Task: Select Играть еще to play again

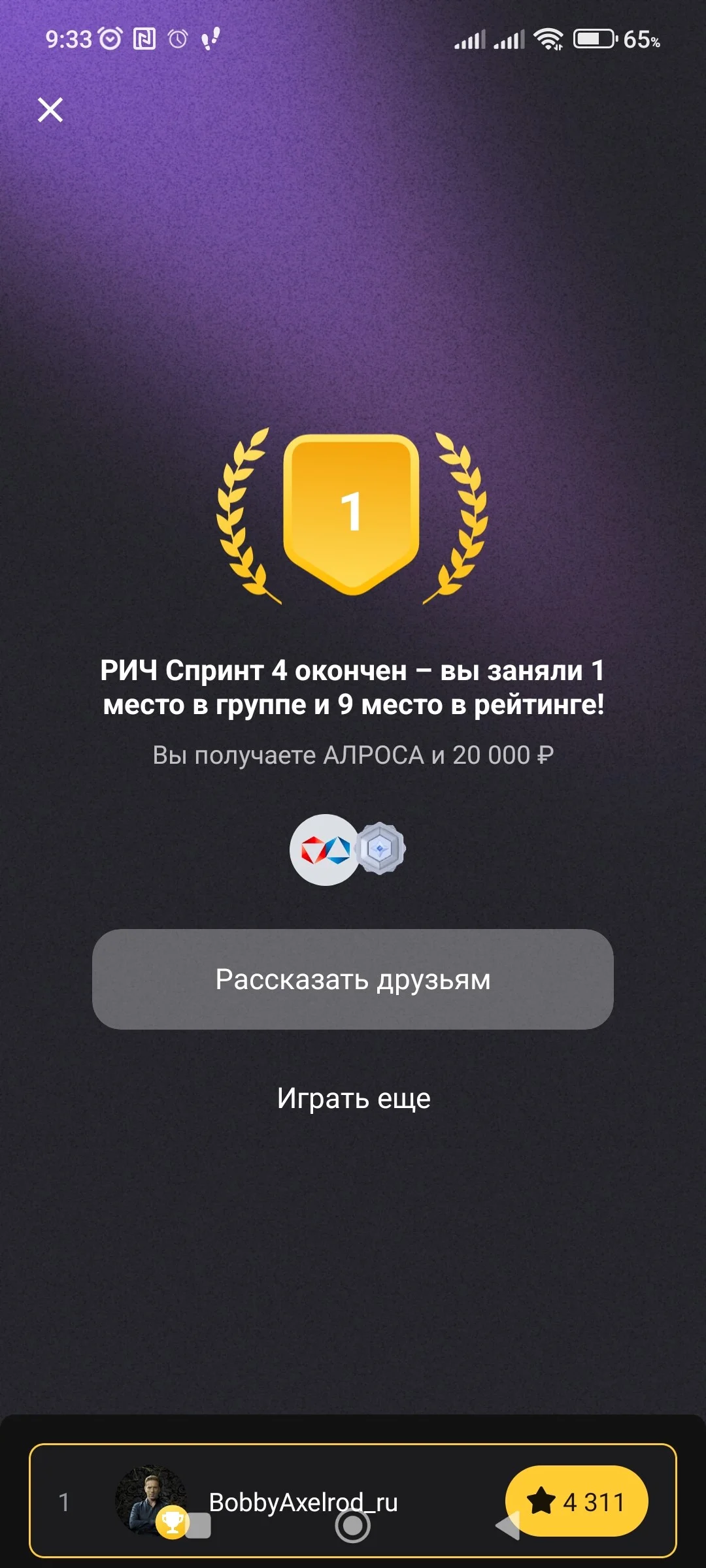Action: point(353,1098)
